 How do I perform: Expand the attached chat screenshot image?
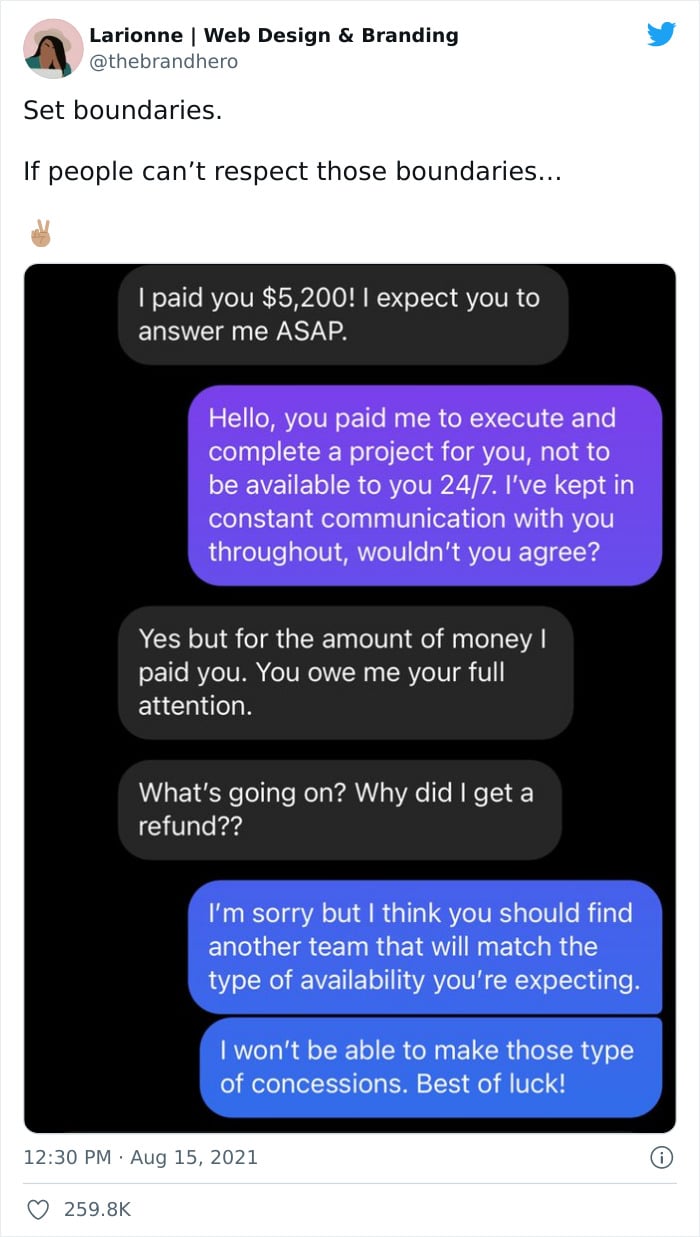pos(350,698)
